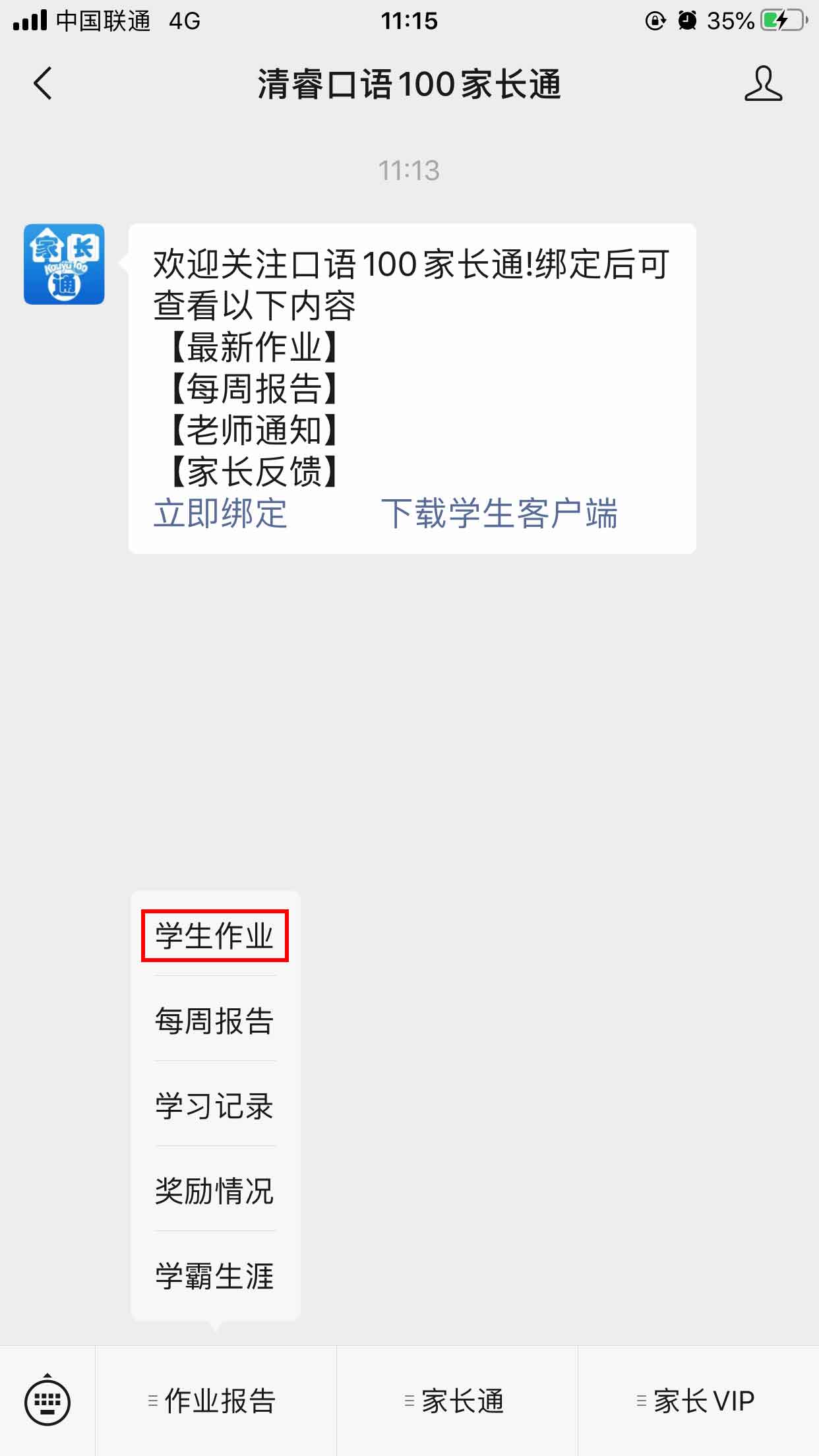The width and height of the screenshot is (819, 1456).
Task: Open the account profile icon
Action: click(763, 83)
